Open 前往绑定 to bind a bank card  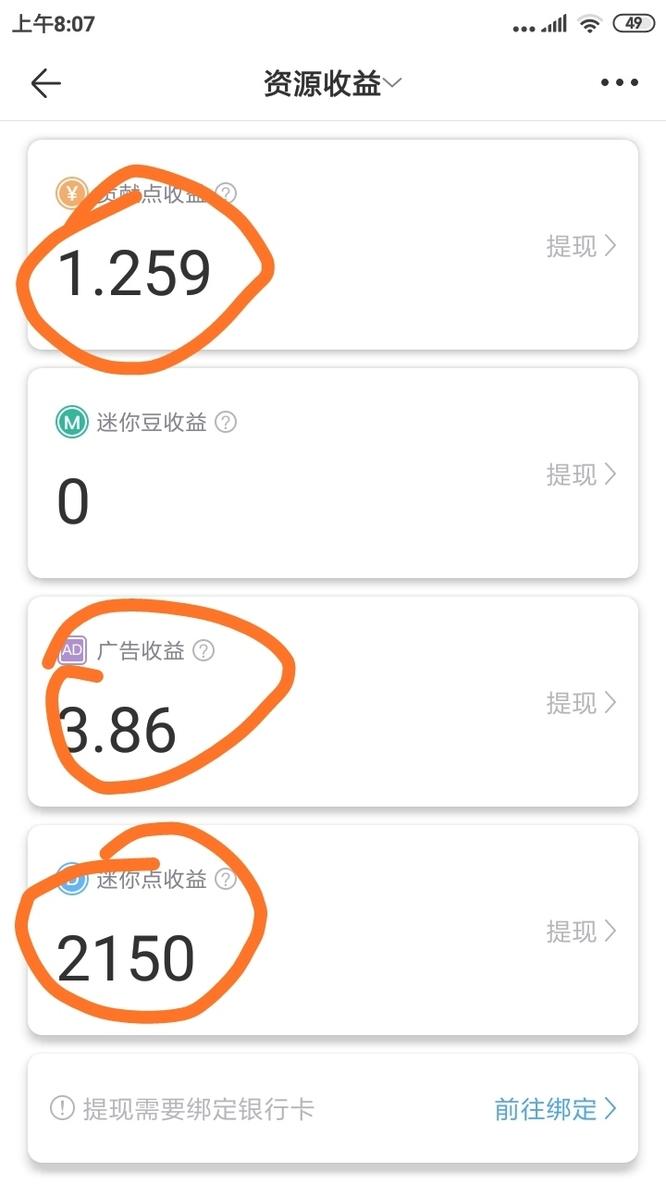click(x=555, y=1108)
